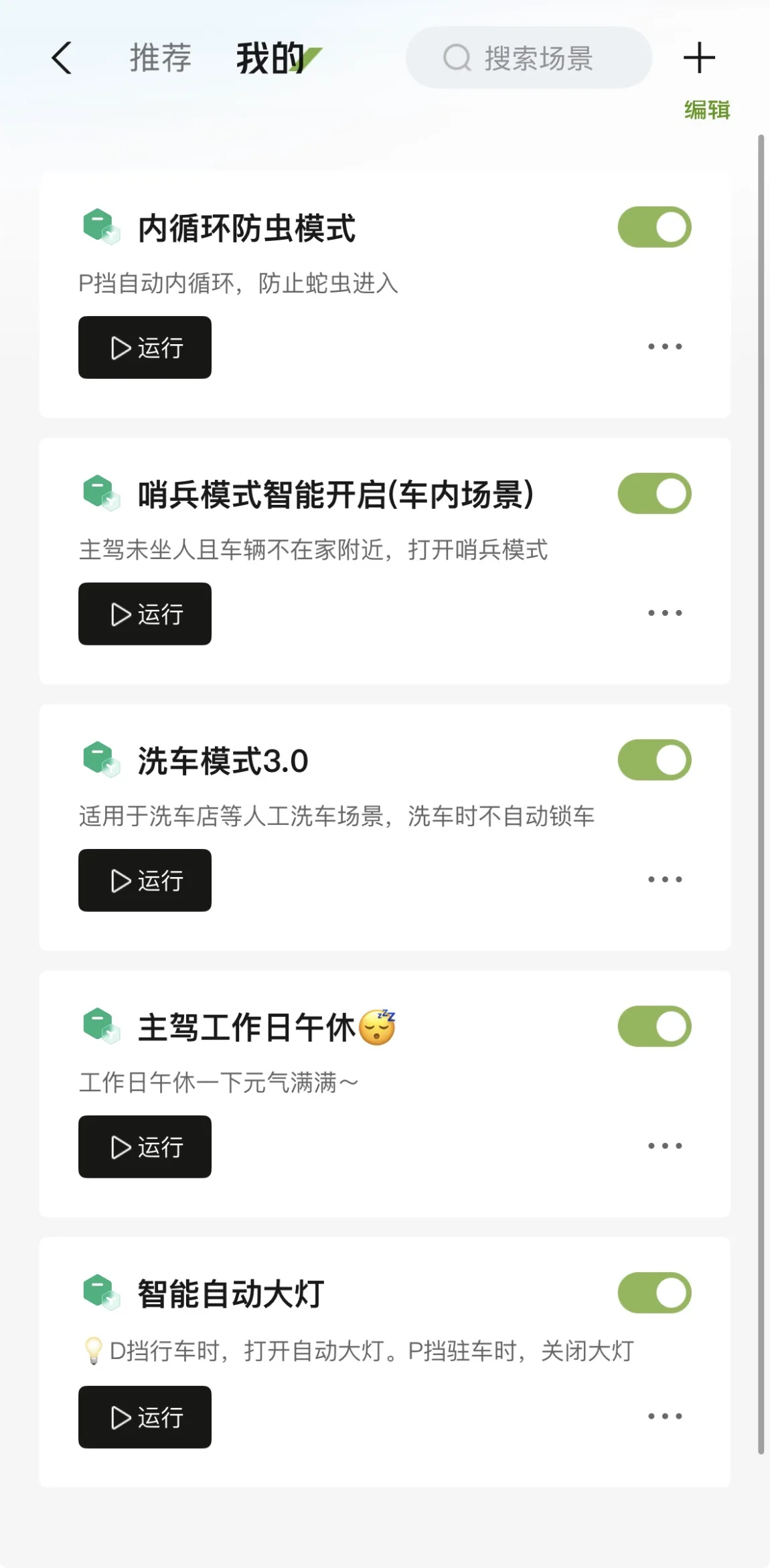Run the 哨兵模式智能开启(车内场景) scene

(x=145, y=614)
